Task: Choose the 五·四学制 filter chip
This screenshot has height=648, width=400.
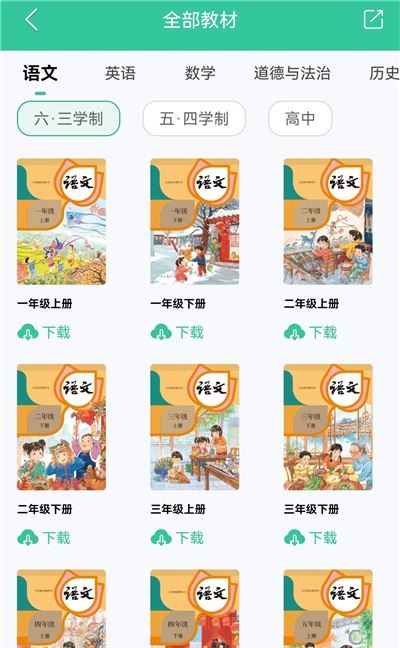Action: click(194, 119)
